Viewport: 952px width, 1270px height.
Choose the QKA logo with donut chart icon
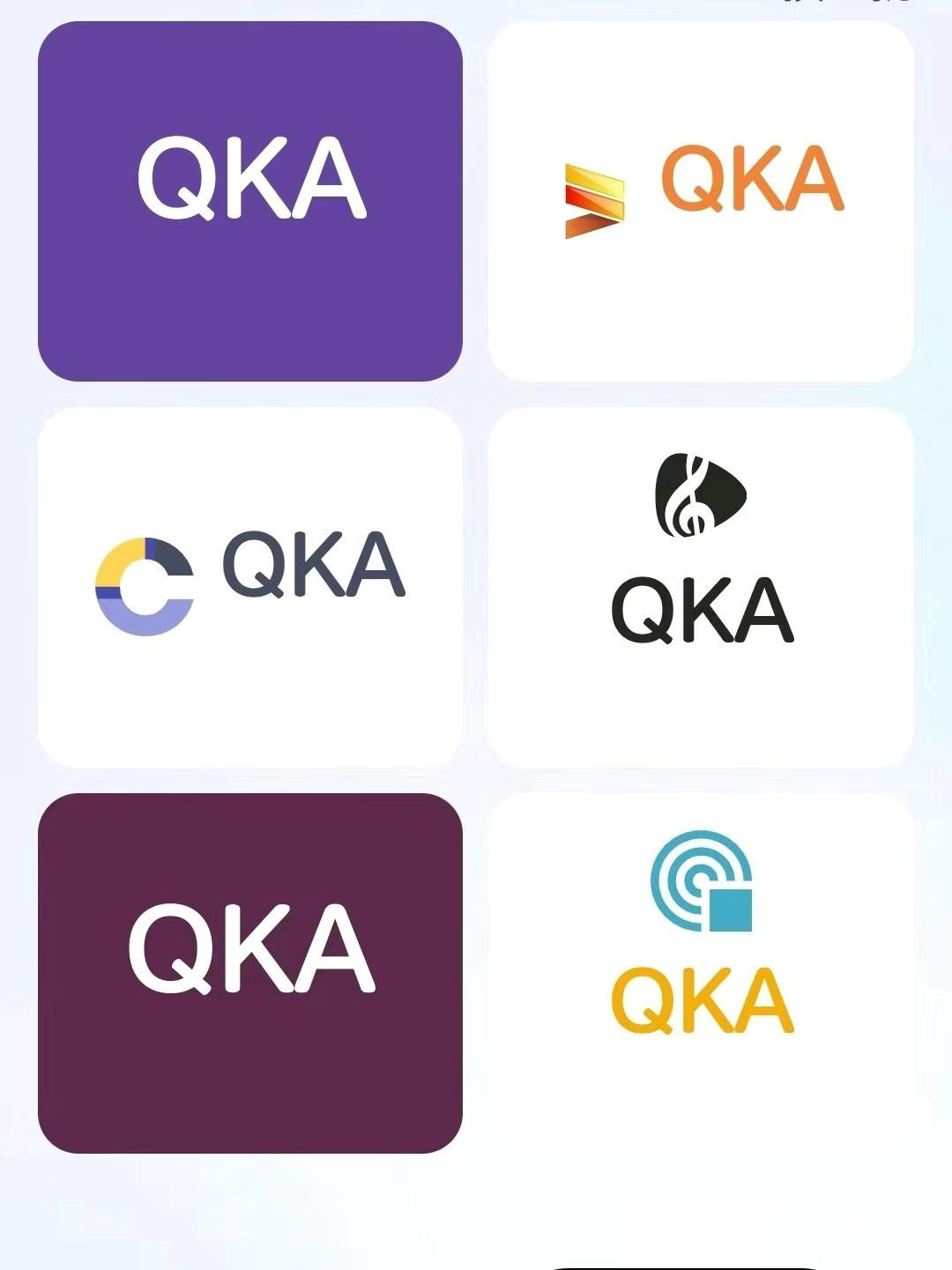[x=250, y=587]
